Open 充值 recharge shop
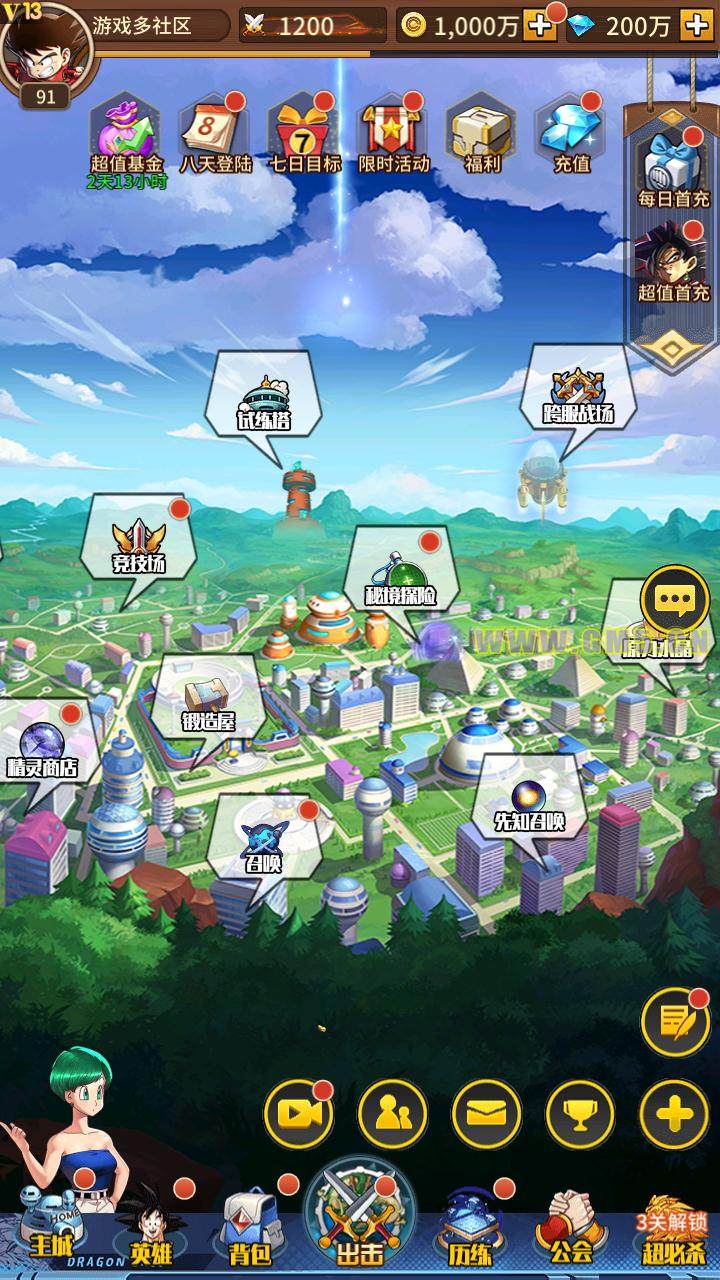 (571, 135)
